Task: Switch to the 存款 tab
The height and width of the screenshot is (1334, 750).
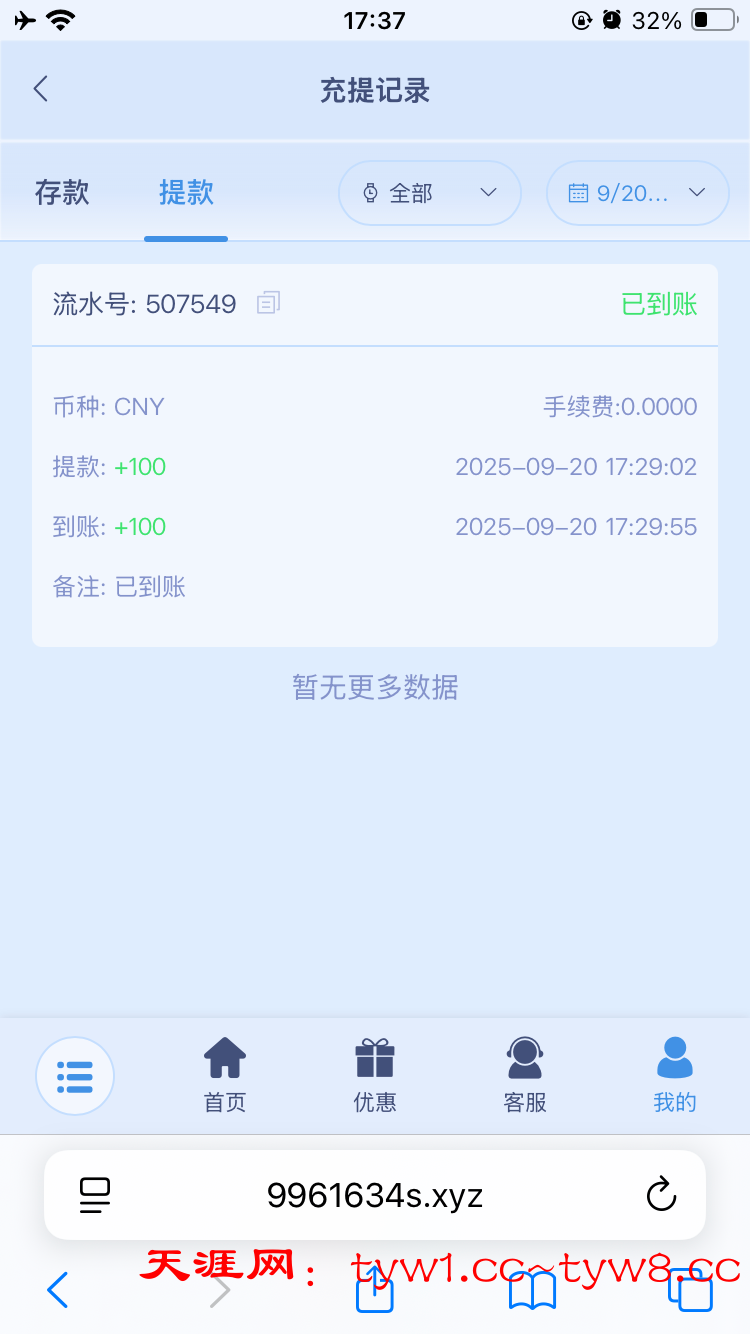Action: (62, 193)
